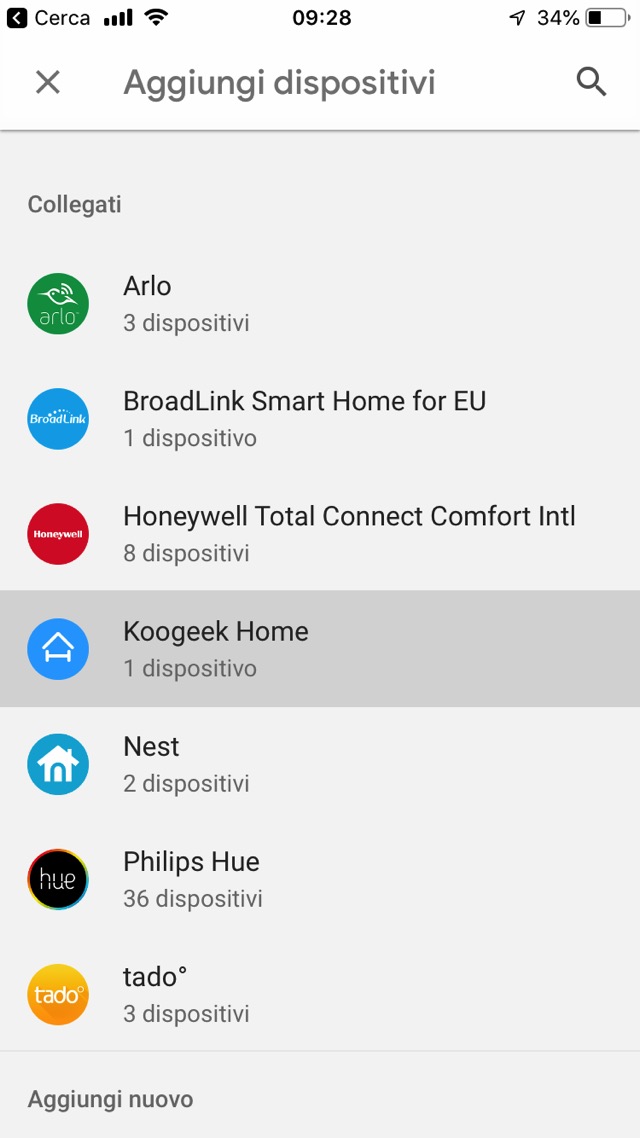Open Honeywell Total Connect Comfort Intl
This screenshot has width=640, height=1138.
320,534
